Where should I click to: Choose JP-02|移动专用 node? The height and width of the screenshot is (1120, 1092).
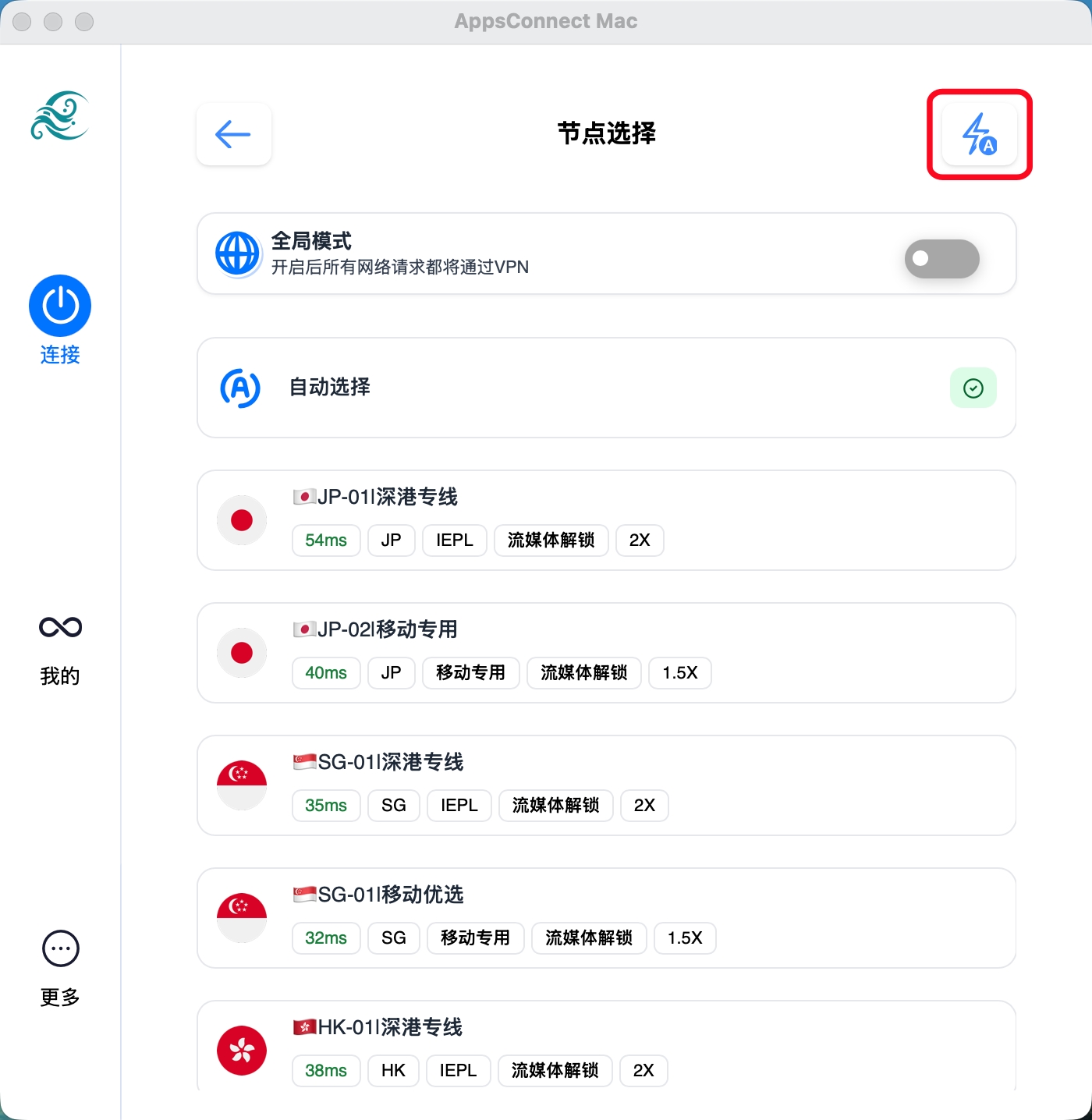(606, 652)
